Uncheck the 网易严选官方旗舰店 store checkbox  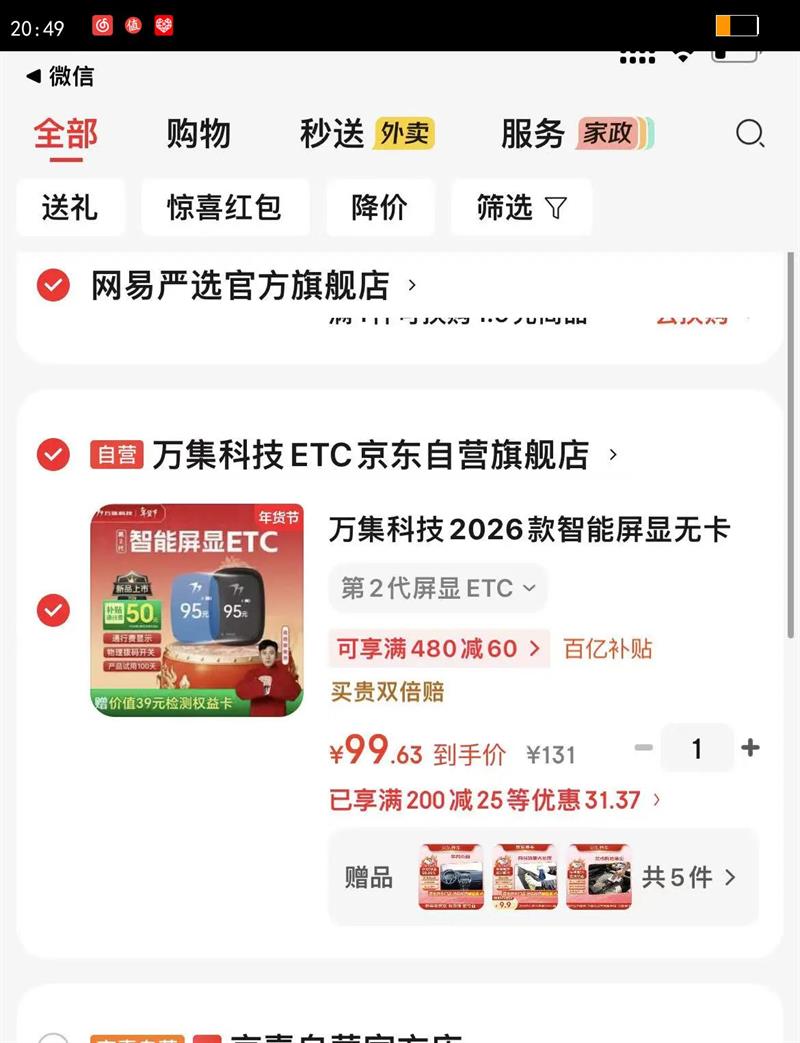53,285
